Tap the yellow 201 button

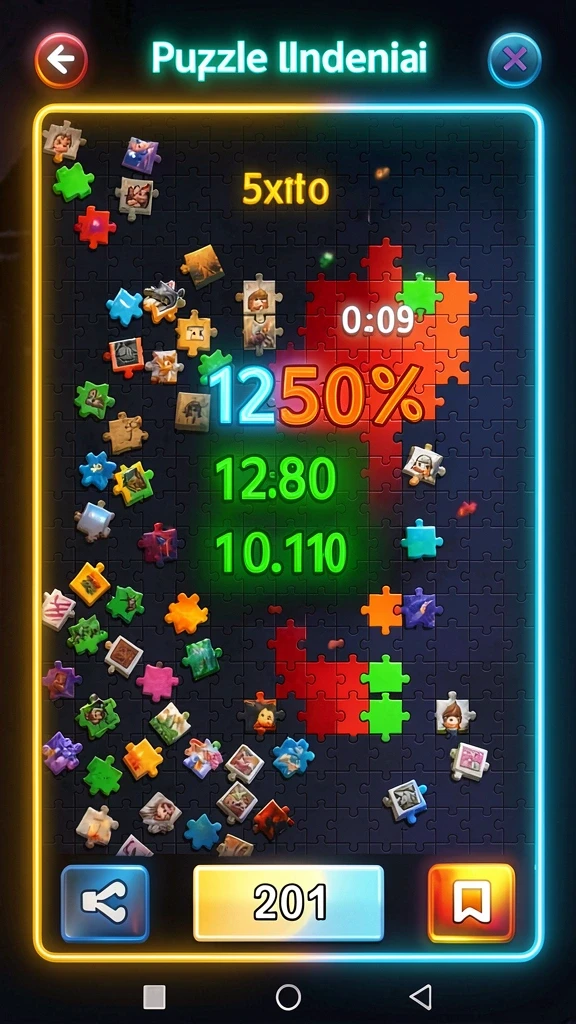[x=288, y=903]
